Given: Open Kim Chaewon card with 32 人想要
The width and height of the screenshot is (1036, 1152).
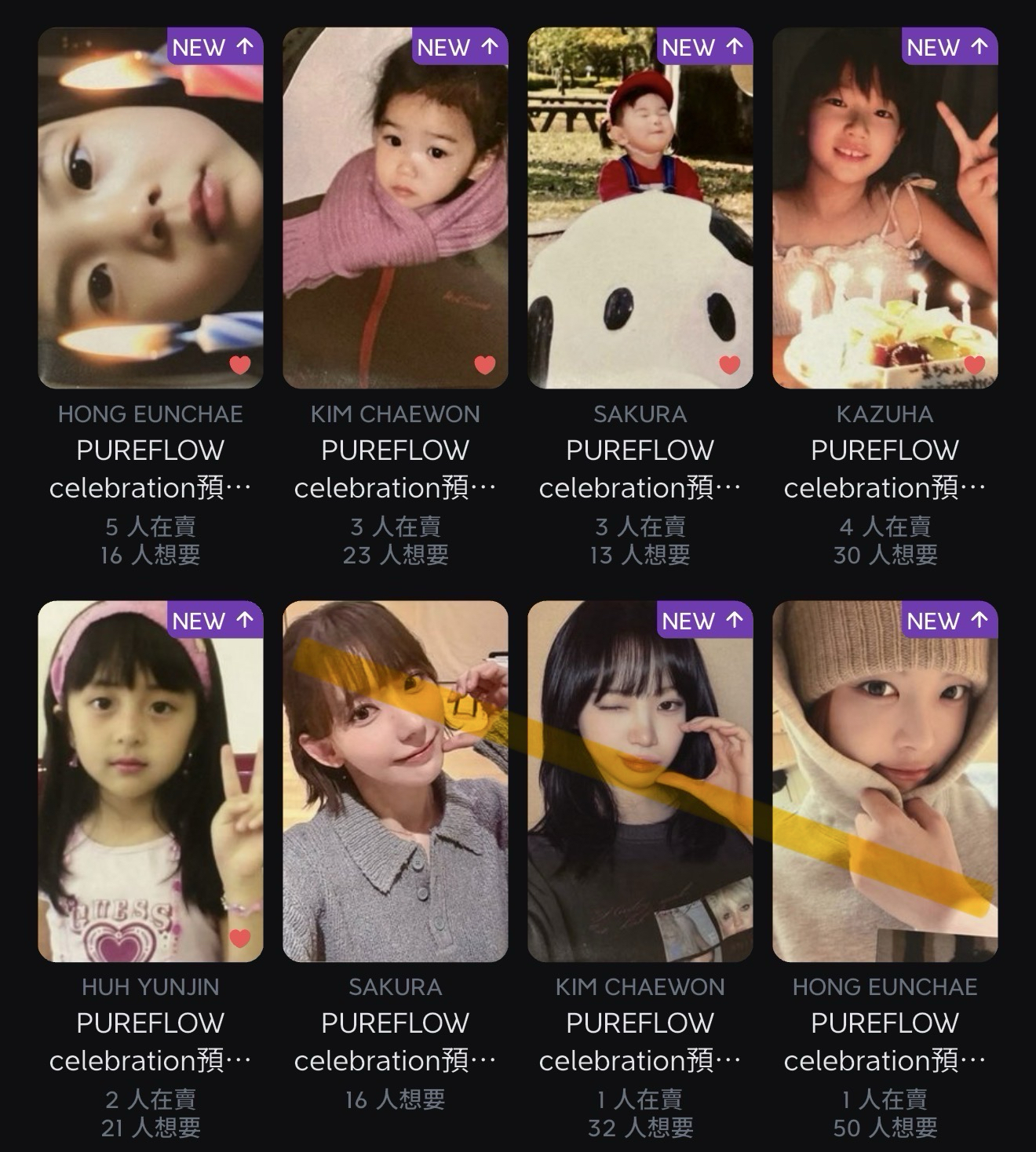Looking at the screenshot, I should (640, 781).
